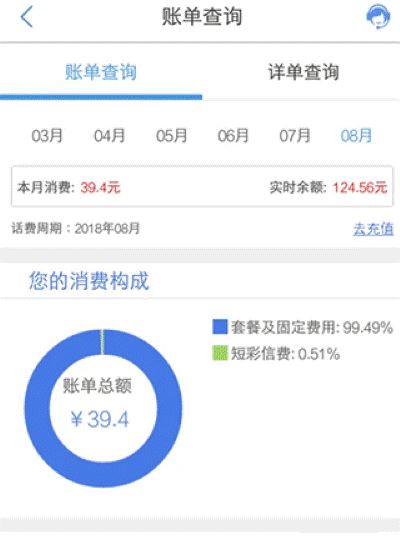The image size is (400, 538).
Task: Switch to the 详单查询 tab
Action: pyautogui.click(x=303, y=72)
